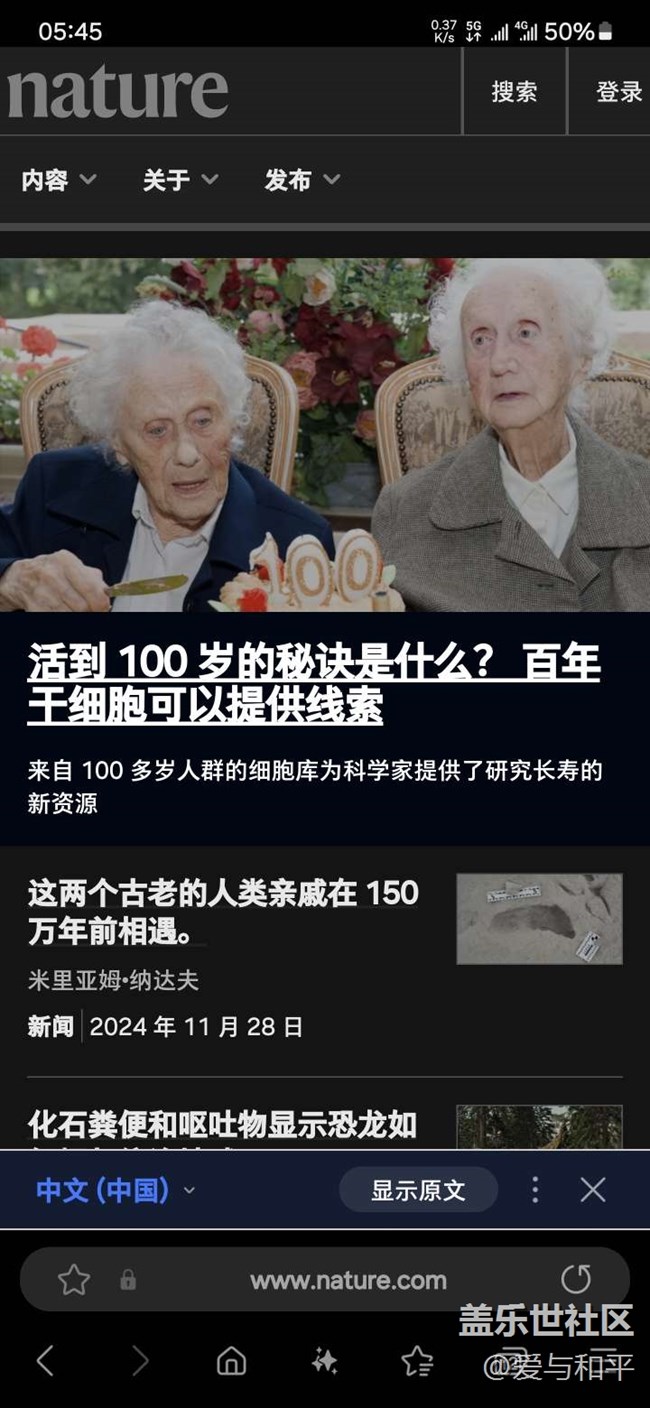The width and height of the screenshot is (650, 1408).
Task: Open the browser AI sparkle assistant
Action: tap(324, 1360)
